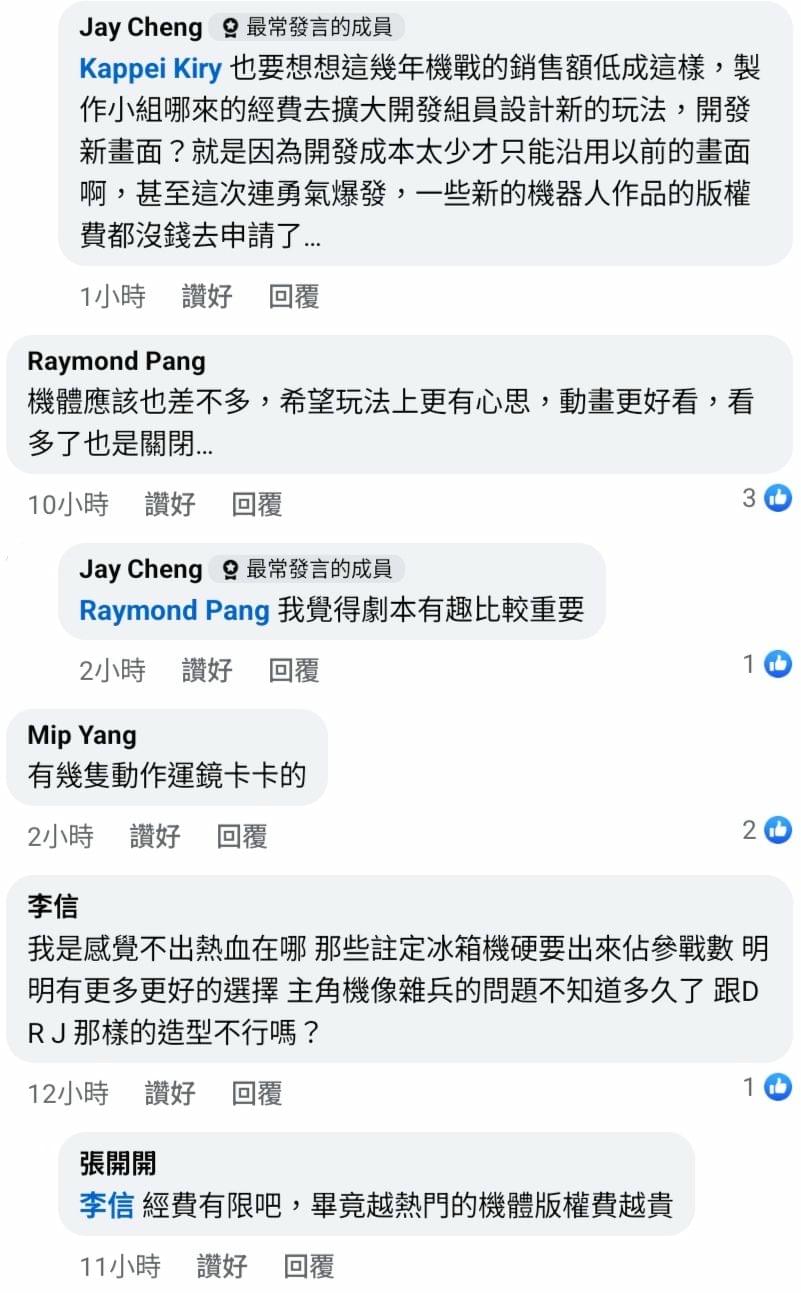
Task: Tap the 李信 mention in 張開開's reply
Action: (106, 1205)
